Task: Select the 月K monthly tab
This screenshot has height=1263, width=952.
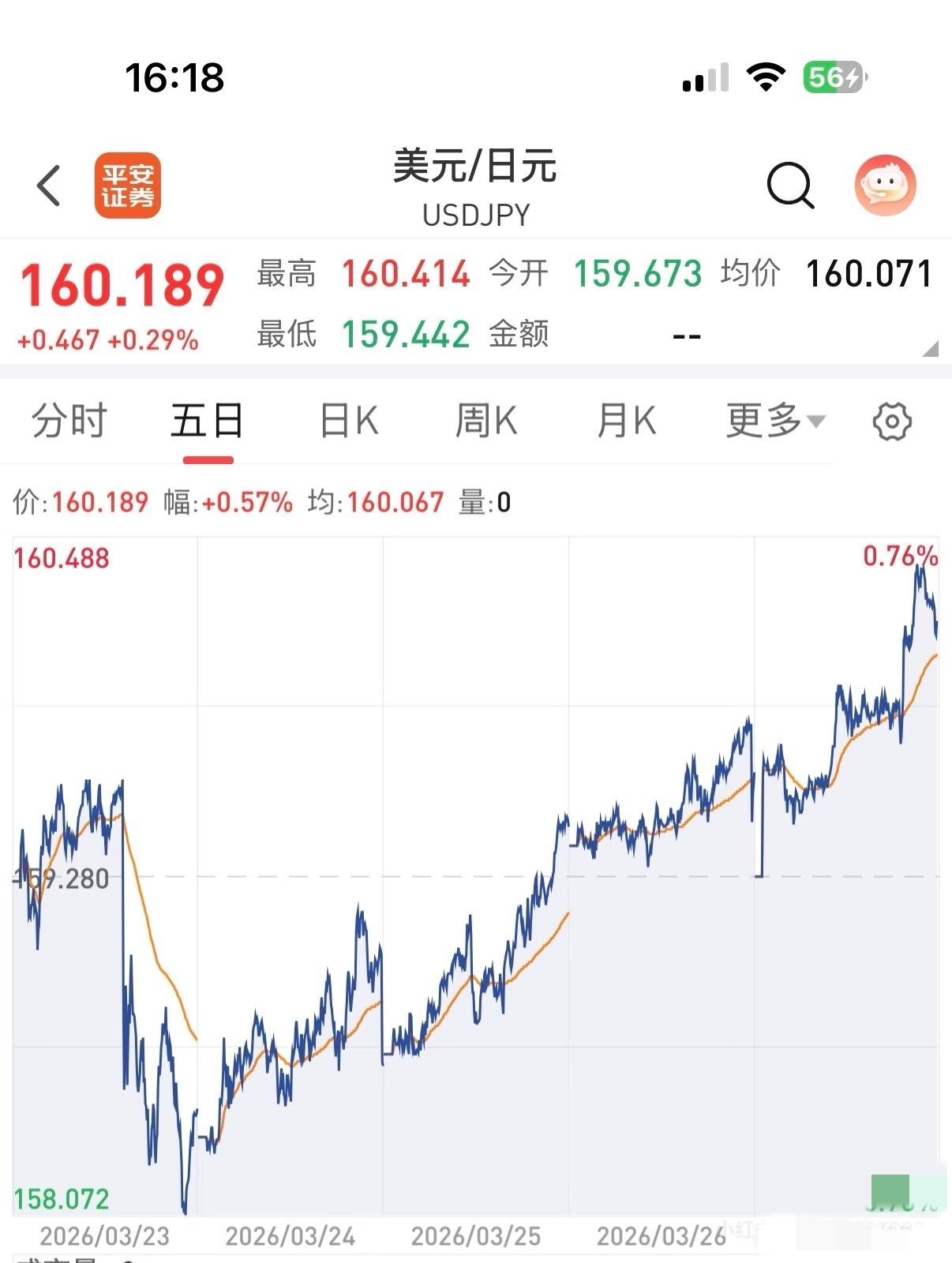Action: point(626,421)
